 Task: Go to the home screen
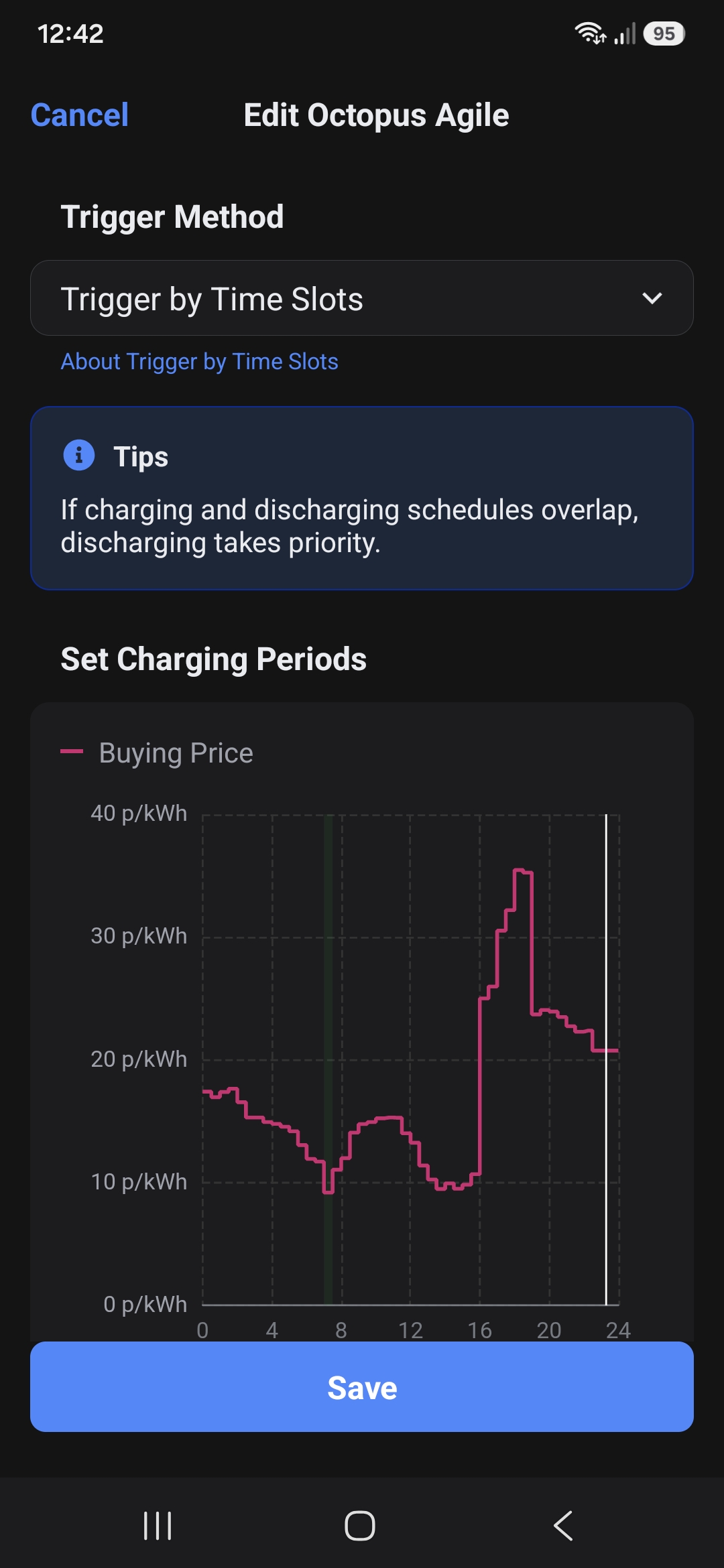(x=360, y=1526)
